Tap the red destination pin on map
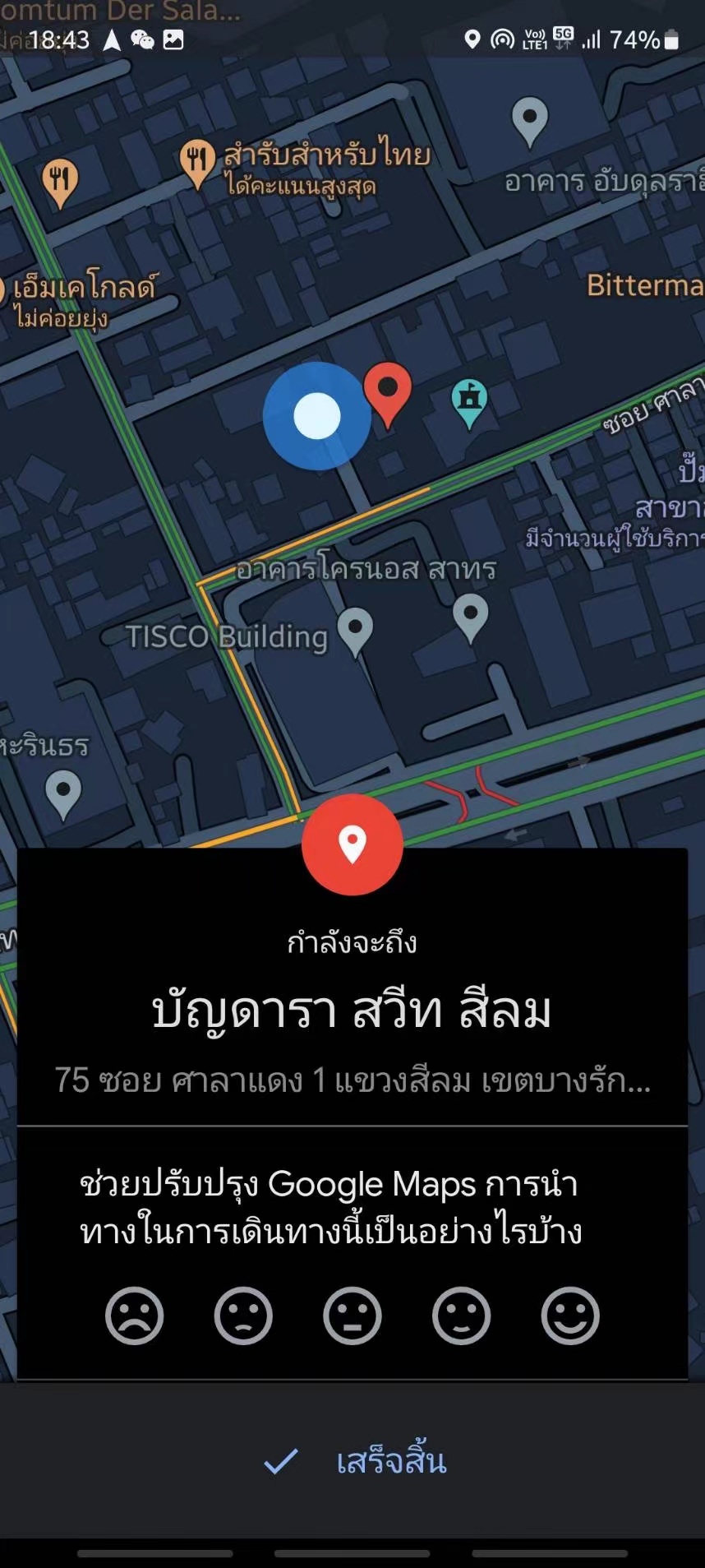The width and height of the screenshot is (705, 1568). coord(388,390)
